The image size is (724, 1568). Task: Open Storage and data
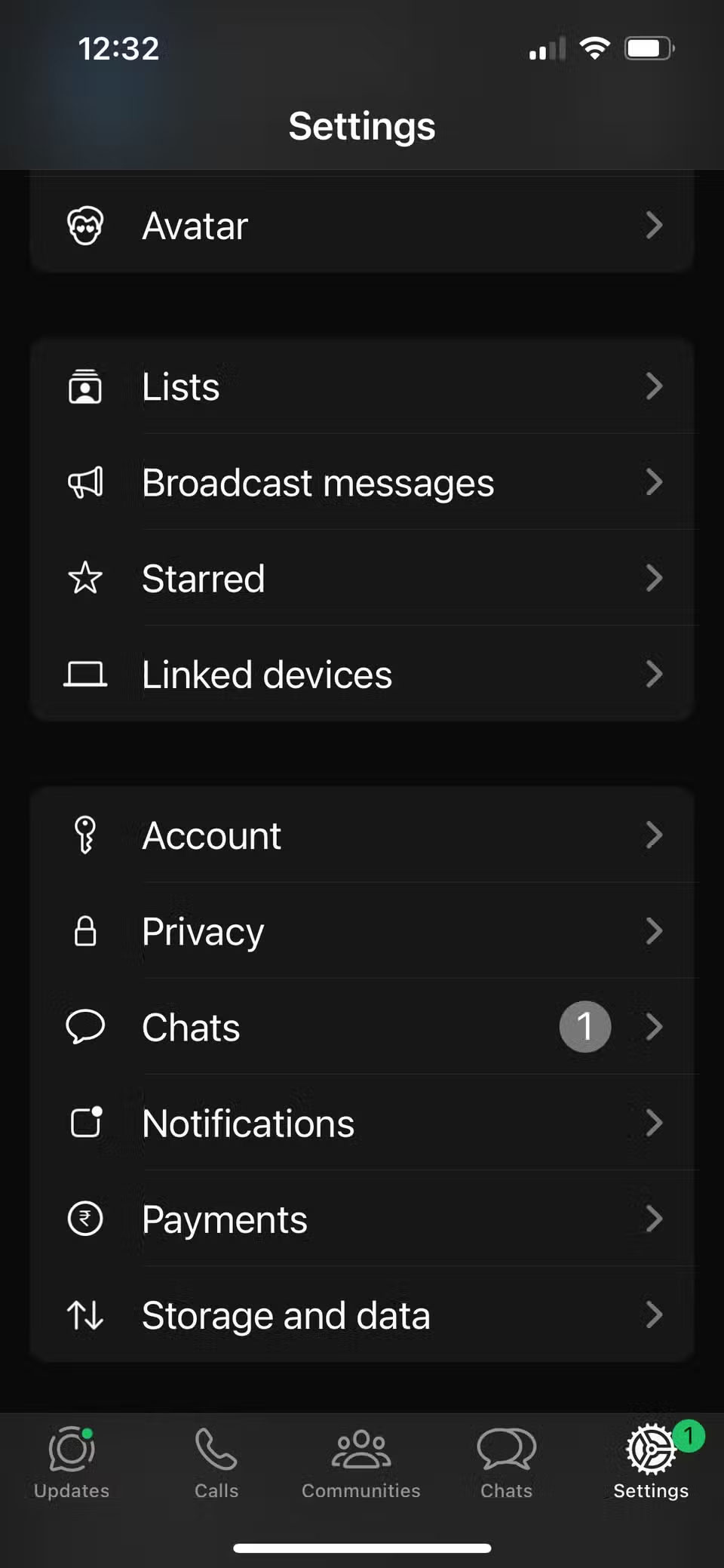(360, 1315)
